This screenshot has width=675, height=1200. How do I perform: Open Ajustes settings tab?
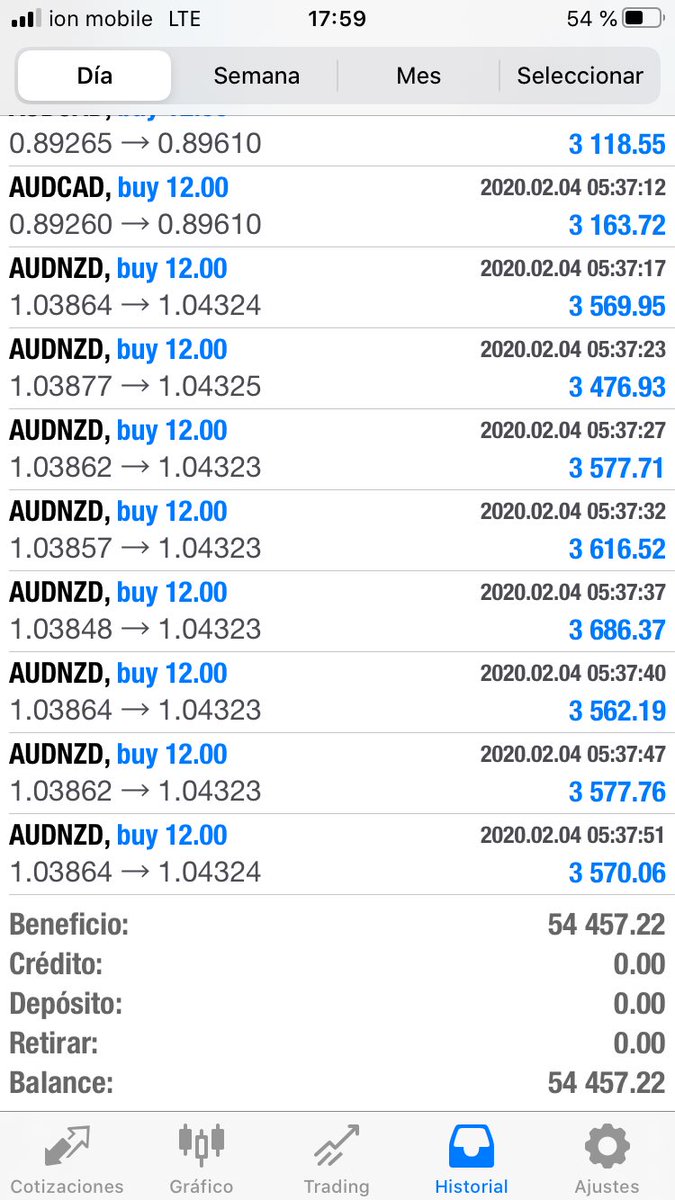click(606, 1158)
